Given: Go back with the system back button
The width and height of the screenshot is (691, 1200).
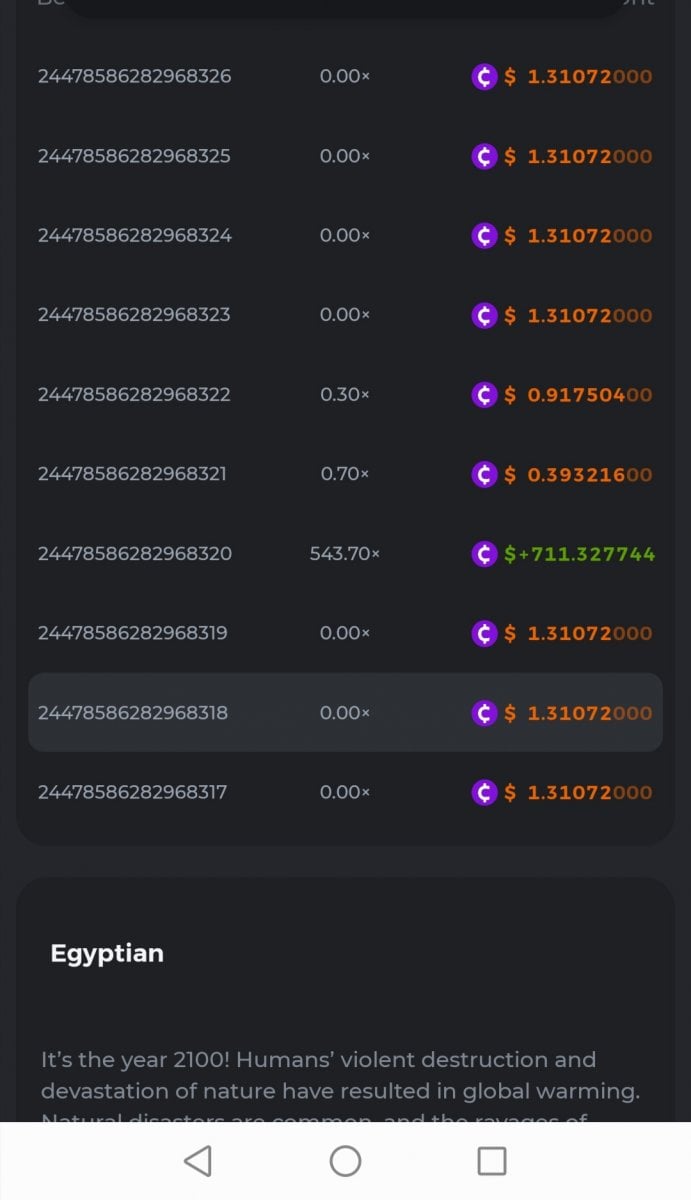Looking at the screenshot, I should (x=198, y=1161).
